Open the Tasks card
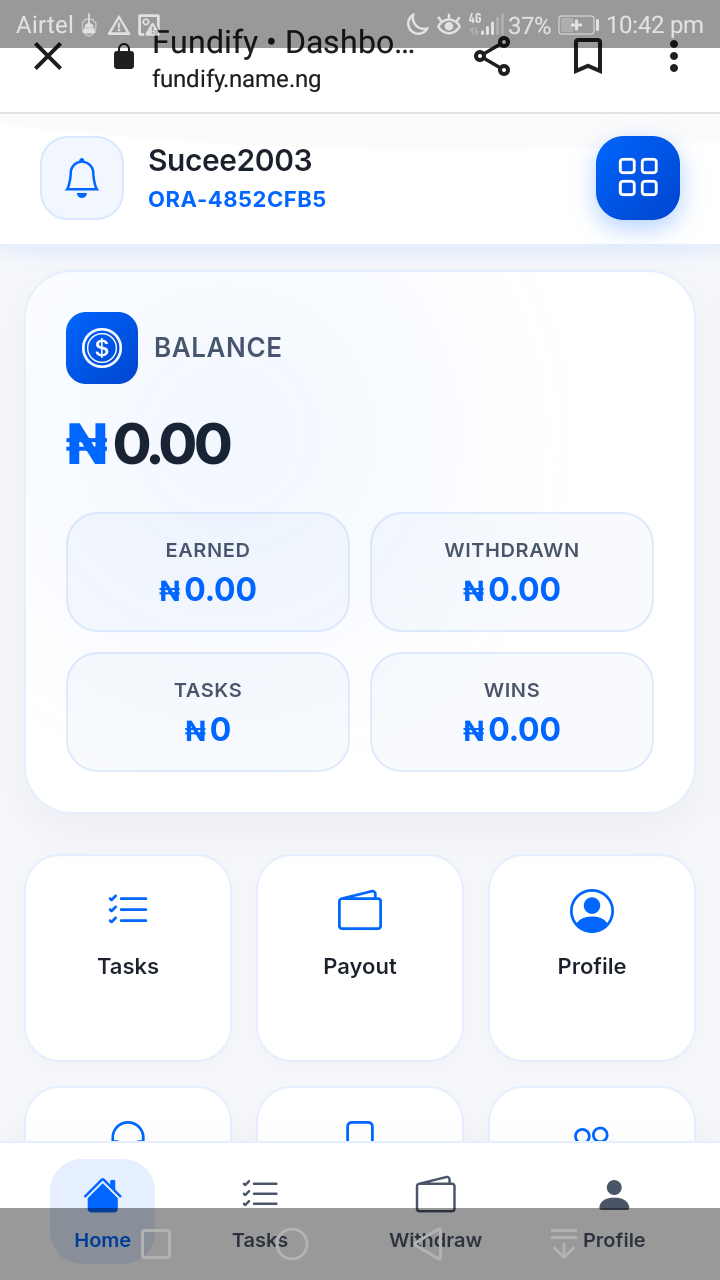Image resolution: width=720 pixels, height=1280 pixels. [x=128, y=957]
